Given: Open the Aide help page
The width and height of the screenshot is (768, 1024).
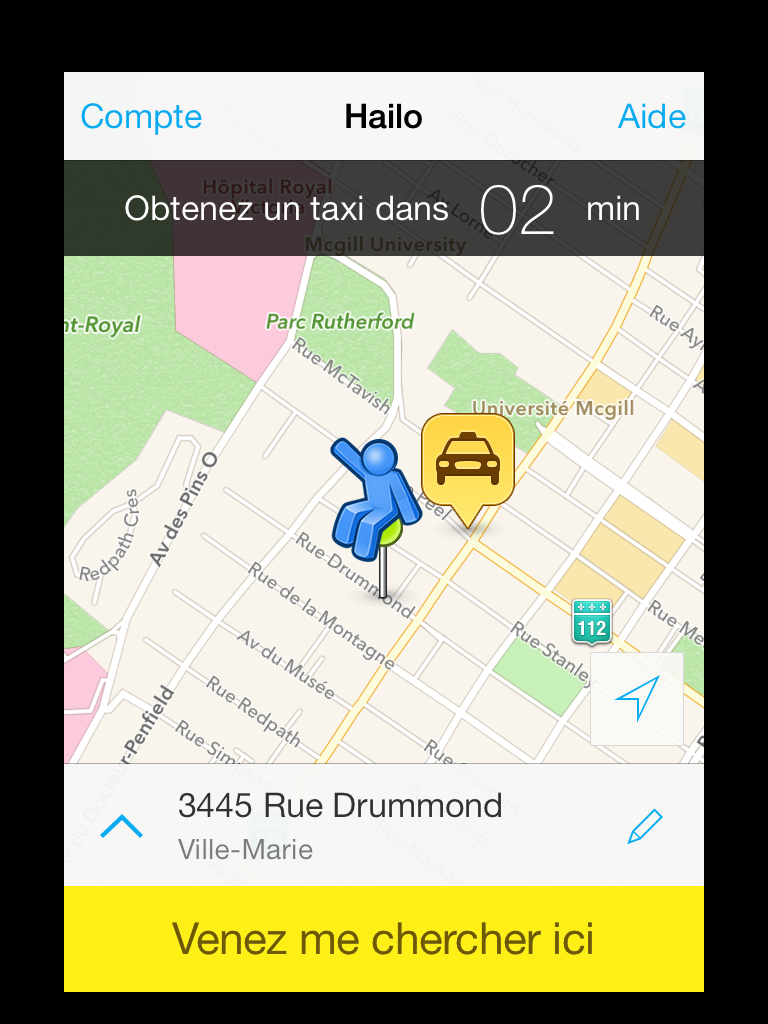Looking at the screenshot, I should point(652,117).
